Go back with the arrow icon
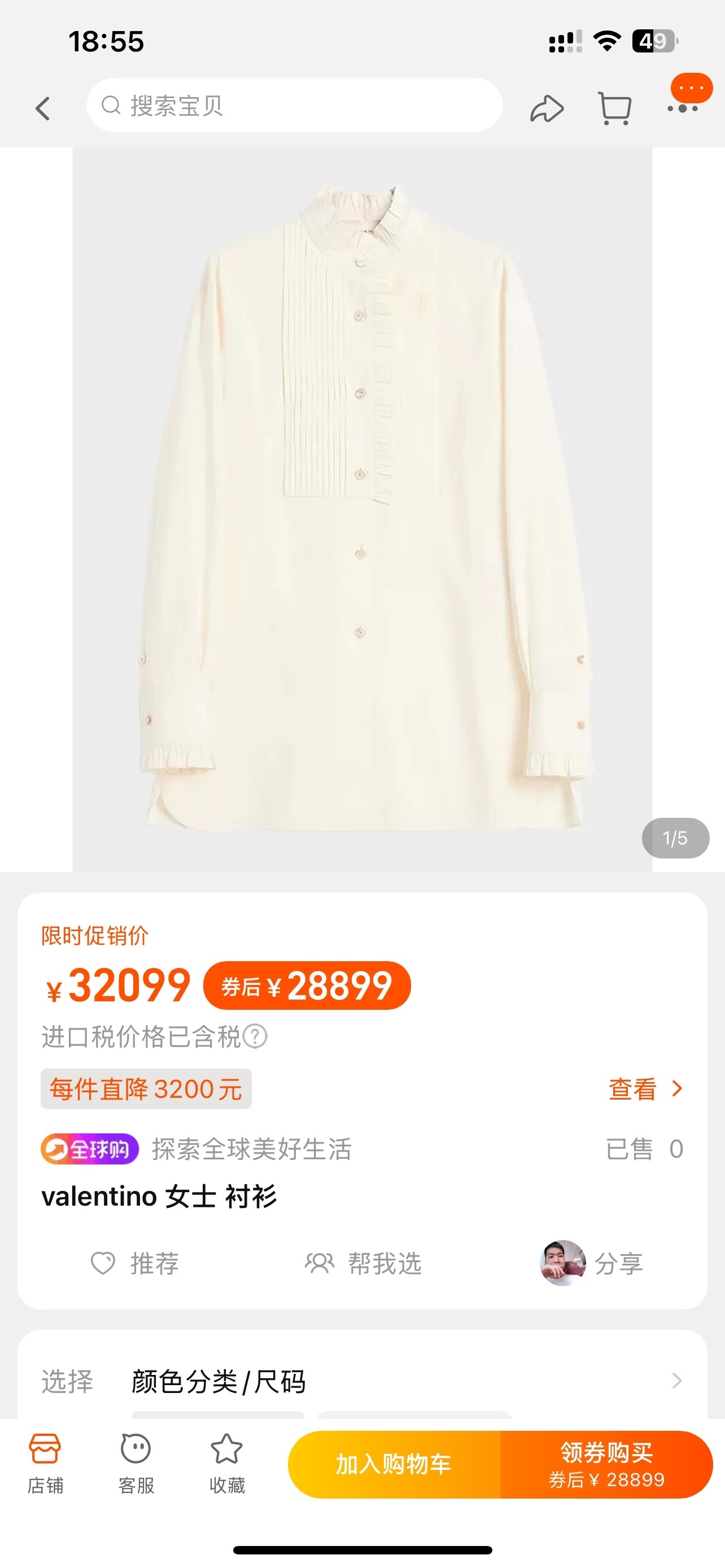 (42, 109)
